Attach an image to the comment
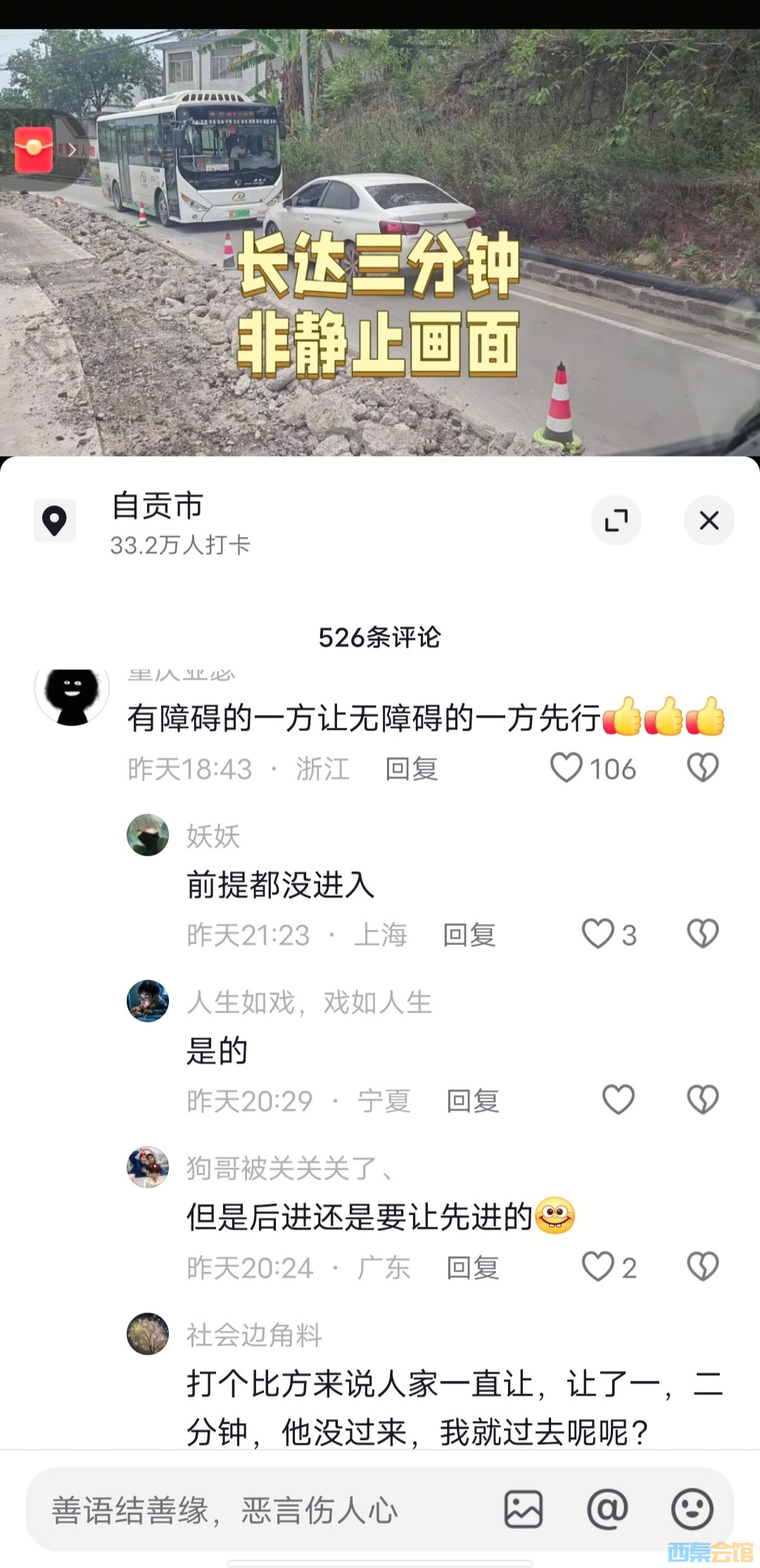The height and width of the screenshot is (1568, 760). click(x=523, y=1510)
